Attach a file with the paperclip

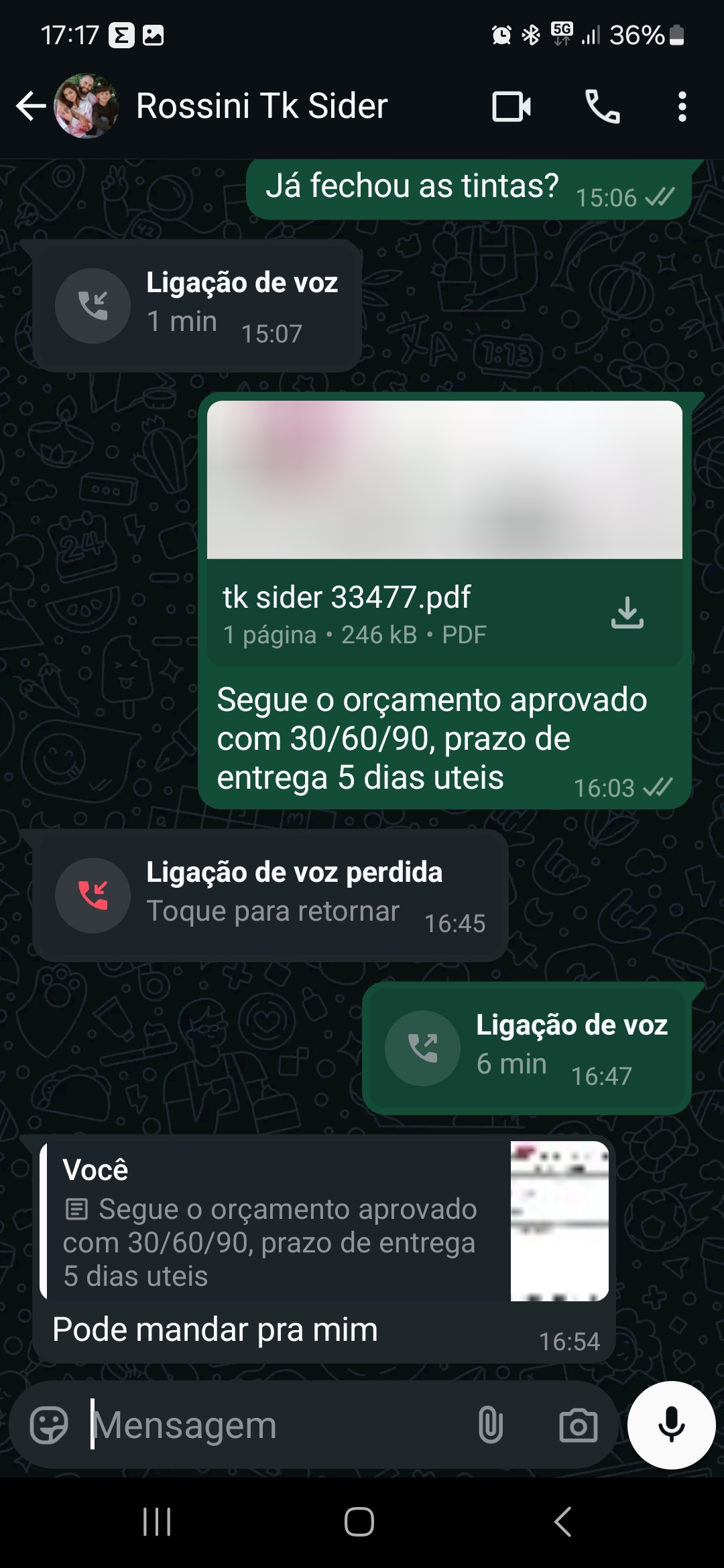pos(490,1425)
